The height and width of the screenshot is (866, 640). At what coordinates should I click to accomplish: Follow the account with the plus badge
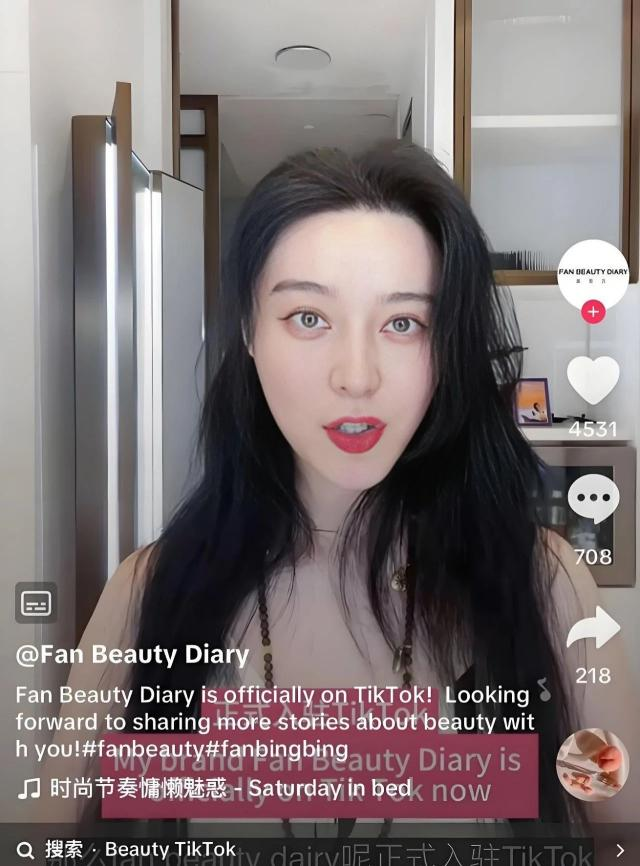593,313
